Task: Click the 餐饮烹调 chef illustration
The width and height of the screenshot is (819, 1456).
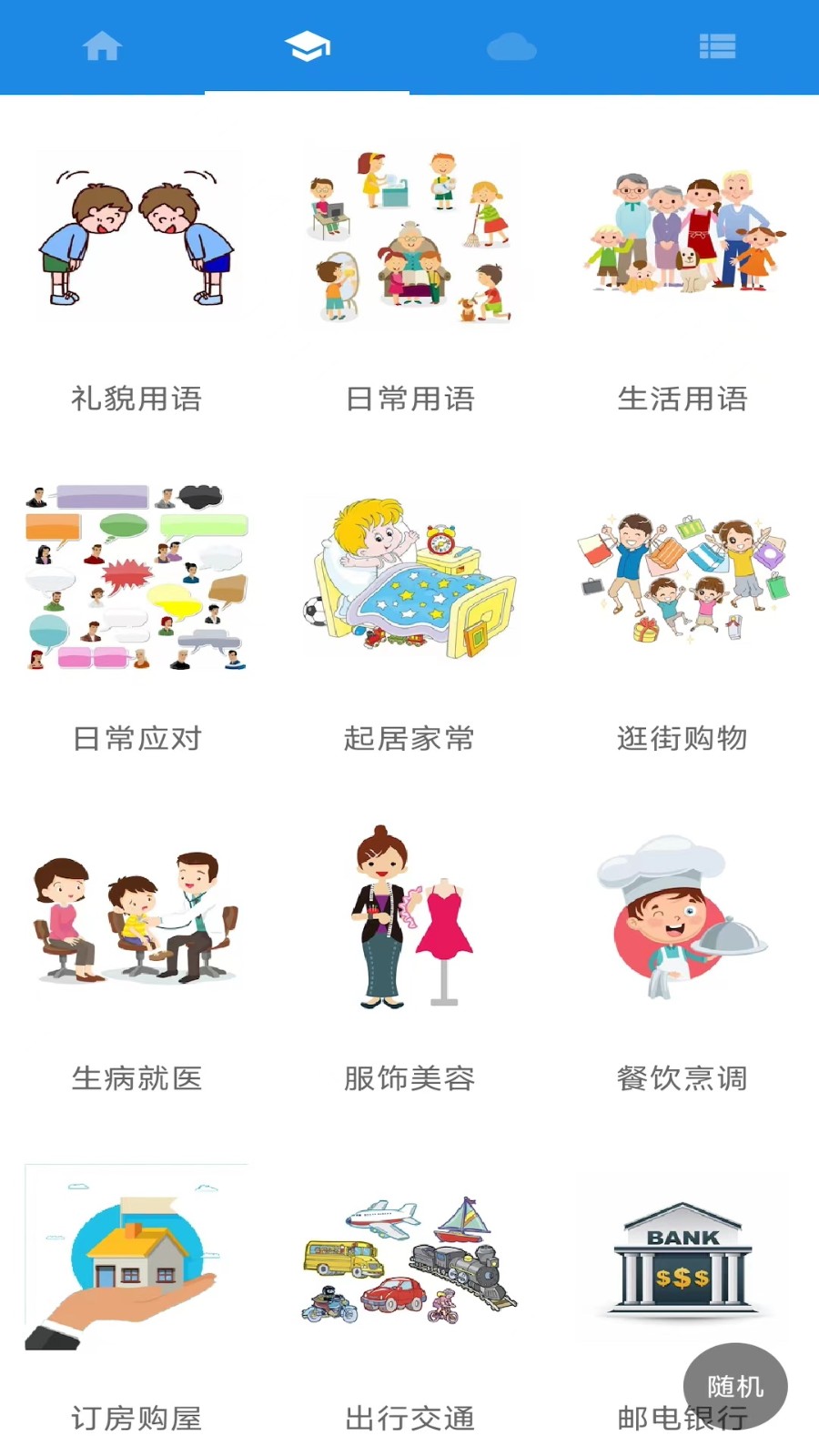Action: [x=682, y=919]
